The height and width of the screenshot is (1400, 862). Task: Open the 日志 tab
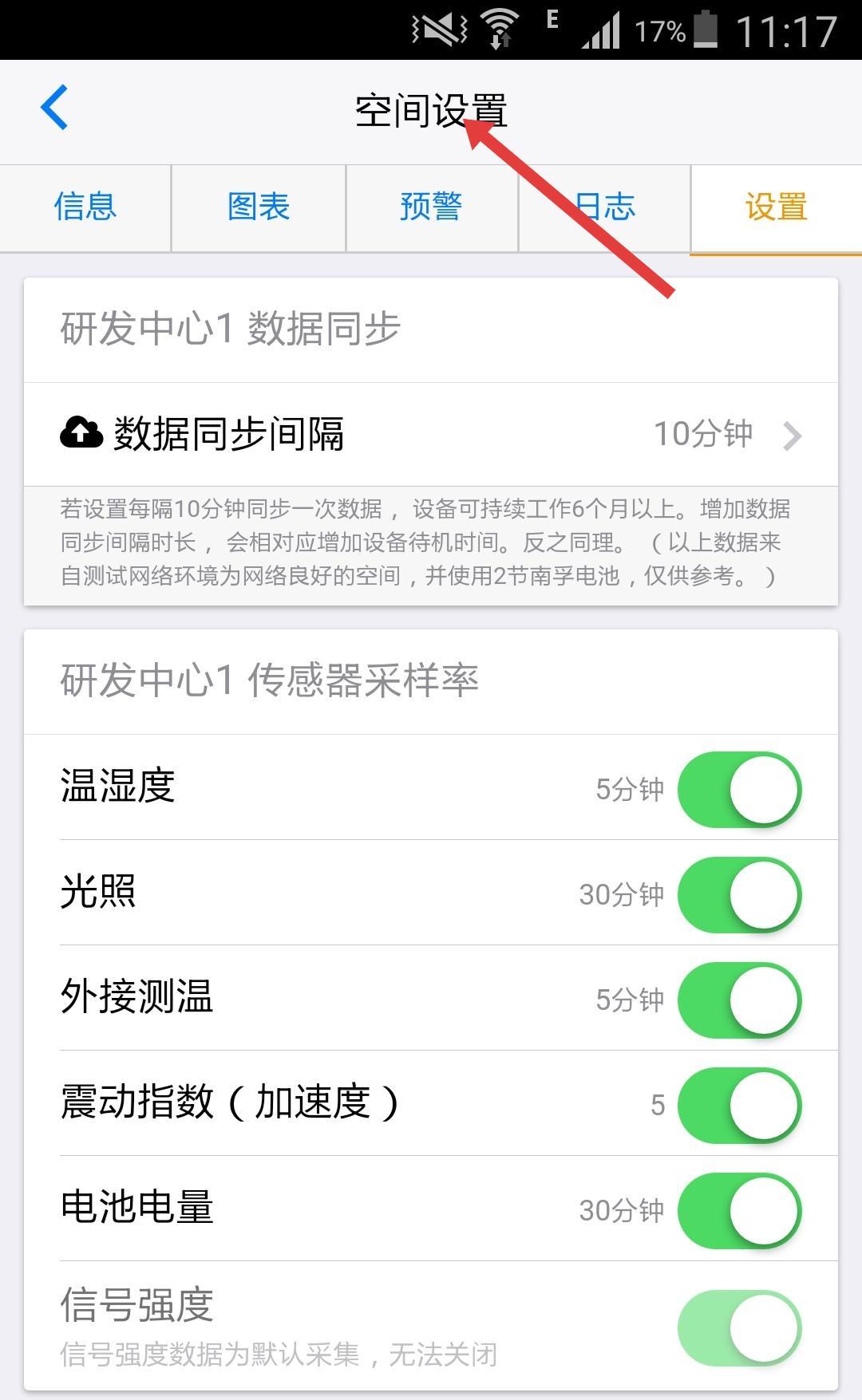604,207
